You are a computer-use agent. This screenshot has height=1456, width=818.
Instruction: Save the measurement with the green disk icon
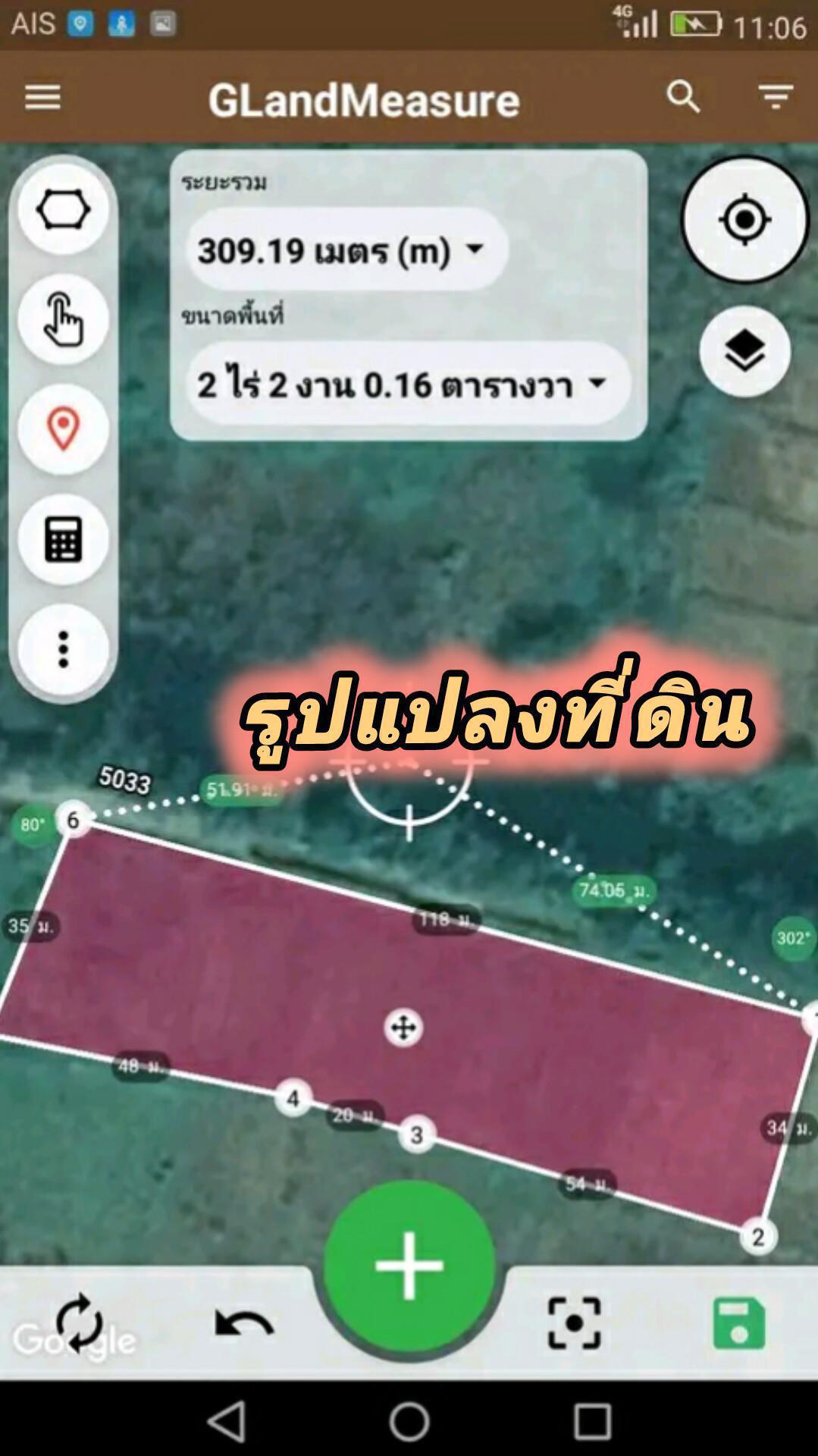(739, 1323)
